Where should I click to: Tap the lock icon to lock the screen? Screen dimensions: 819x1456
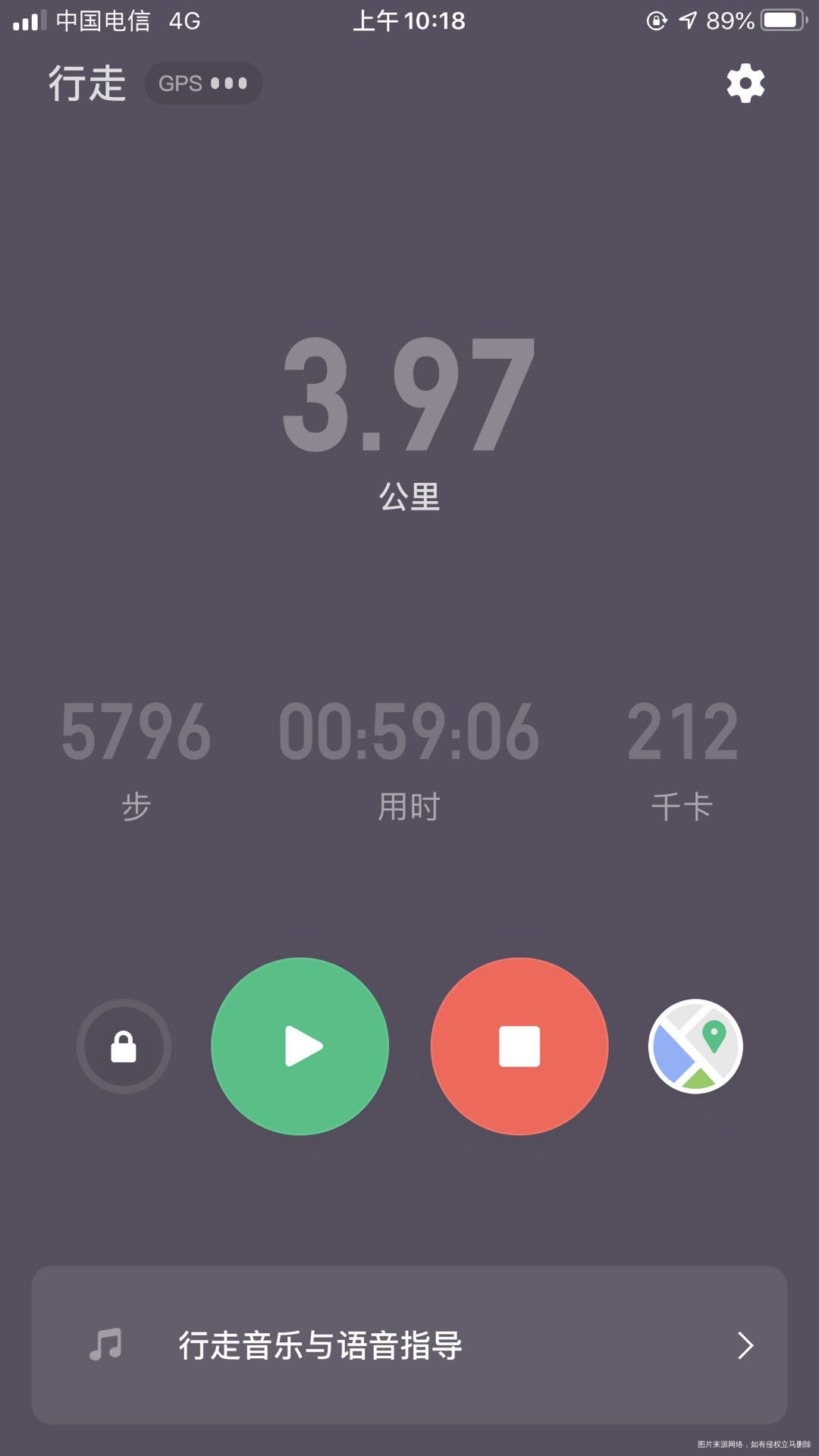[124, 1046]
